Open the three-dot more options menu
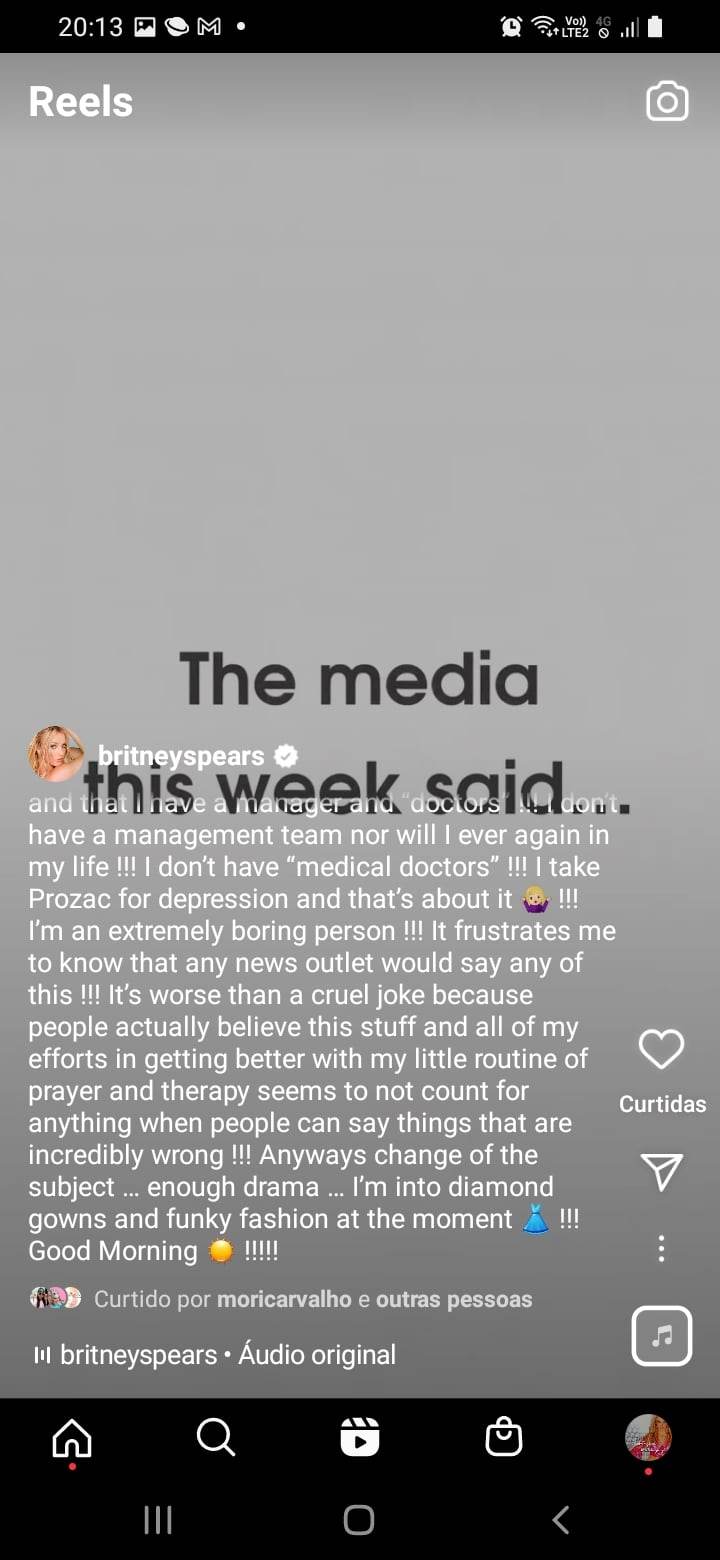This screenshot has width=720, height=1560. 661,1248
